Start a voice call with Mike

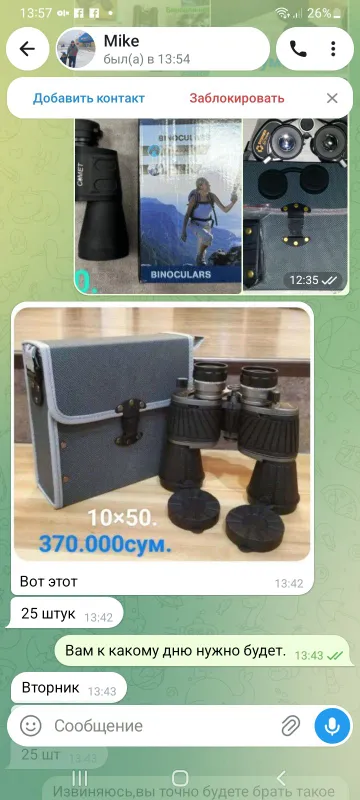[297, 49]
